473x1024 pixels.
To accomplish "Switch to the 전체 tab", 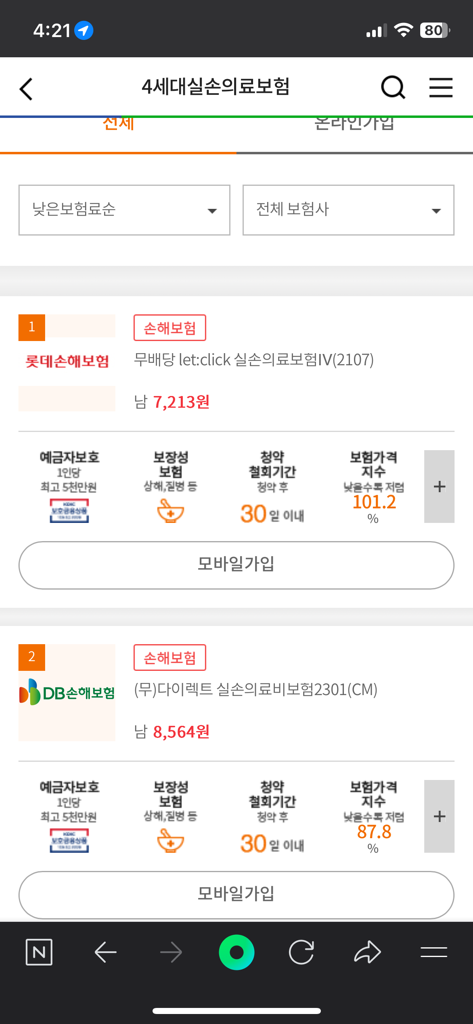I will point(118,126).
